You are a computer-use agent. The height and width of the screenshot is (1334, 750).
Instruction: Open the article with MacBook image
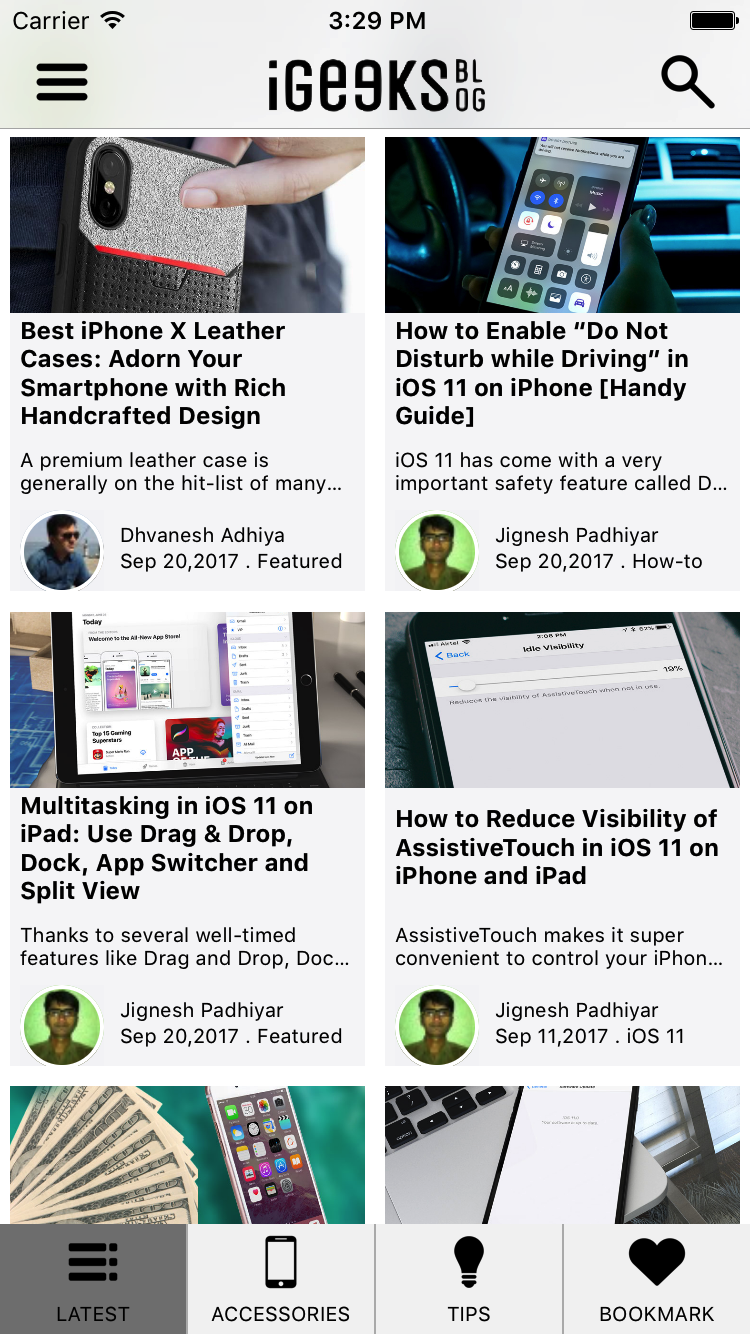pos(562,1155)
